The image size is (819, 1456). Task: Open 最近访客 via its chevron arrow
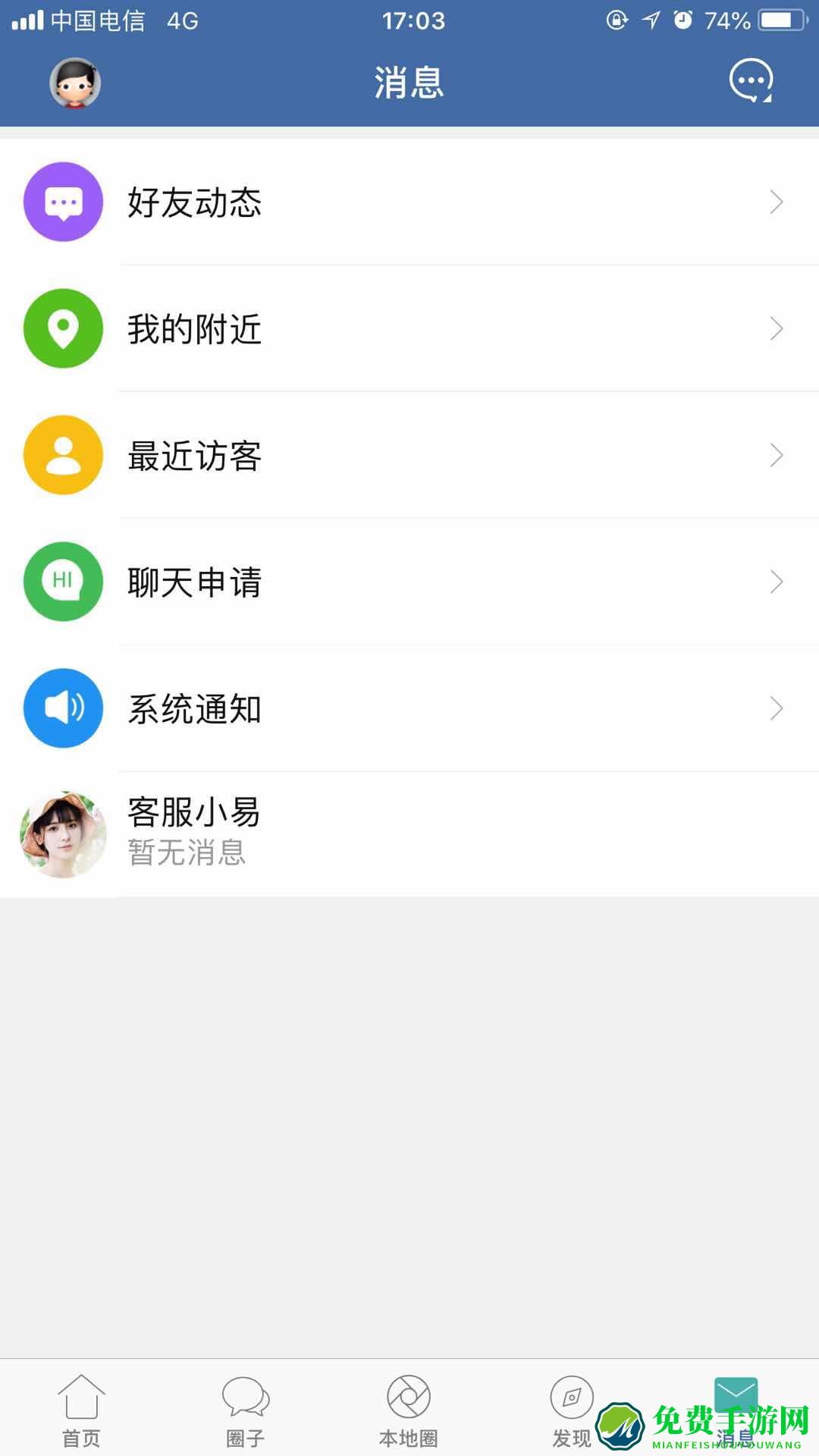coord(776,454)
